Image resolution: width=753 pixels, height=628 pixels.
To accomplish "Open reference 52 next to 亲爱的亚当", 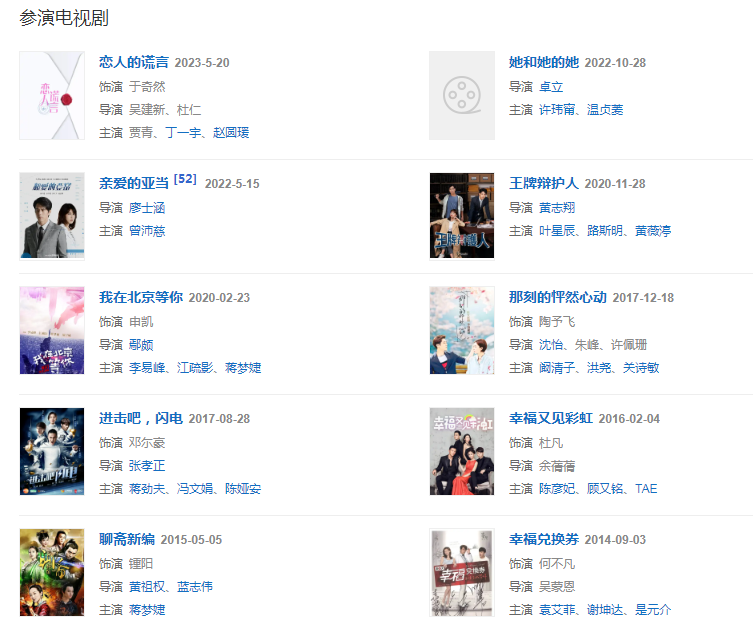I will point(185,179).
